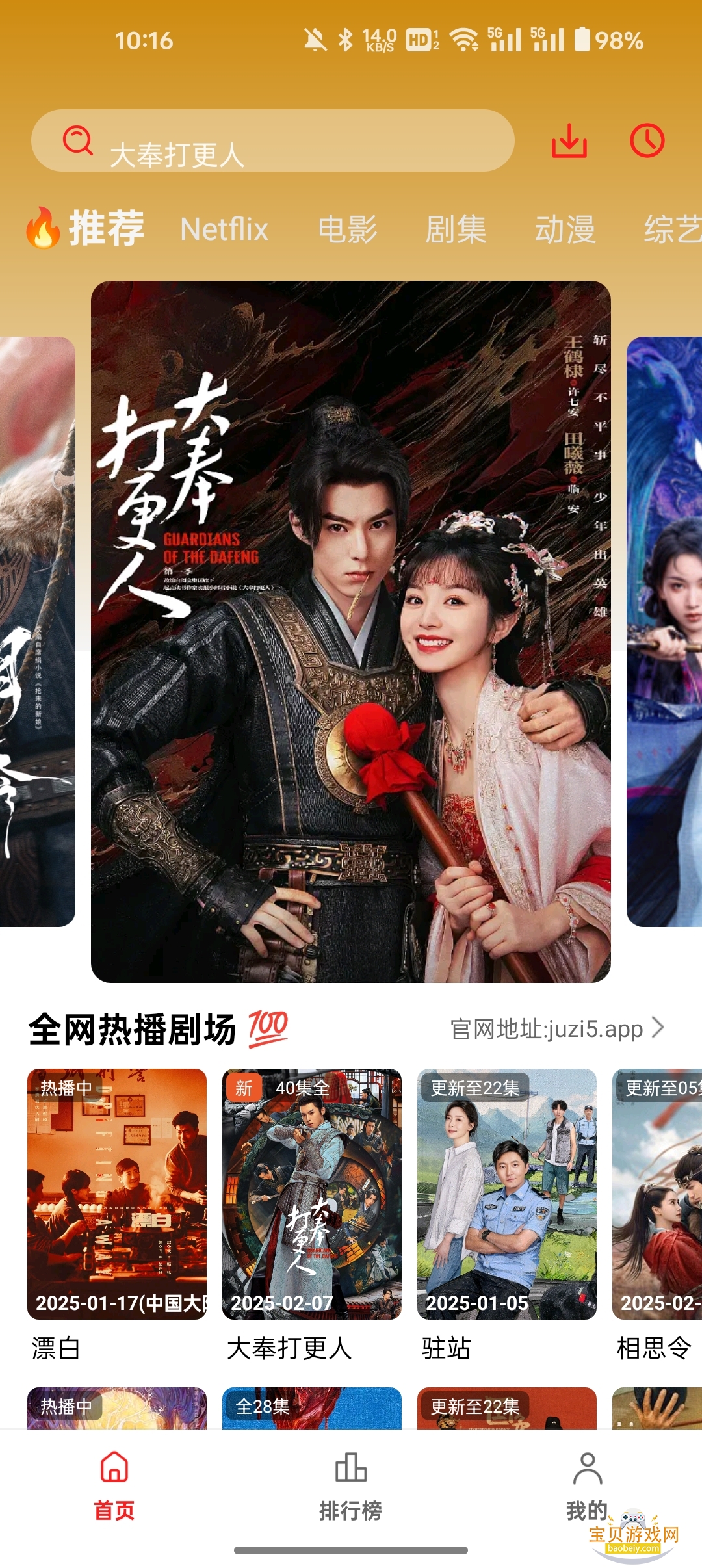The height and width of the screenshot is (1568, 702).
Task: Go to the 动漫 tab
Action: (565, 229)
